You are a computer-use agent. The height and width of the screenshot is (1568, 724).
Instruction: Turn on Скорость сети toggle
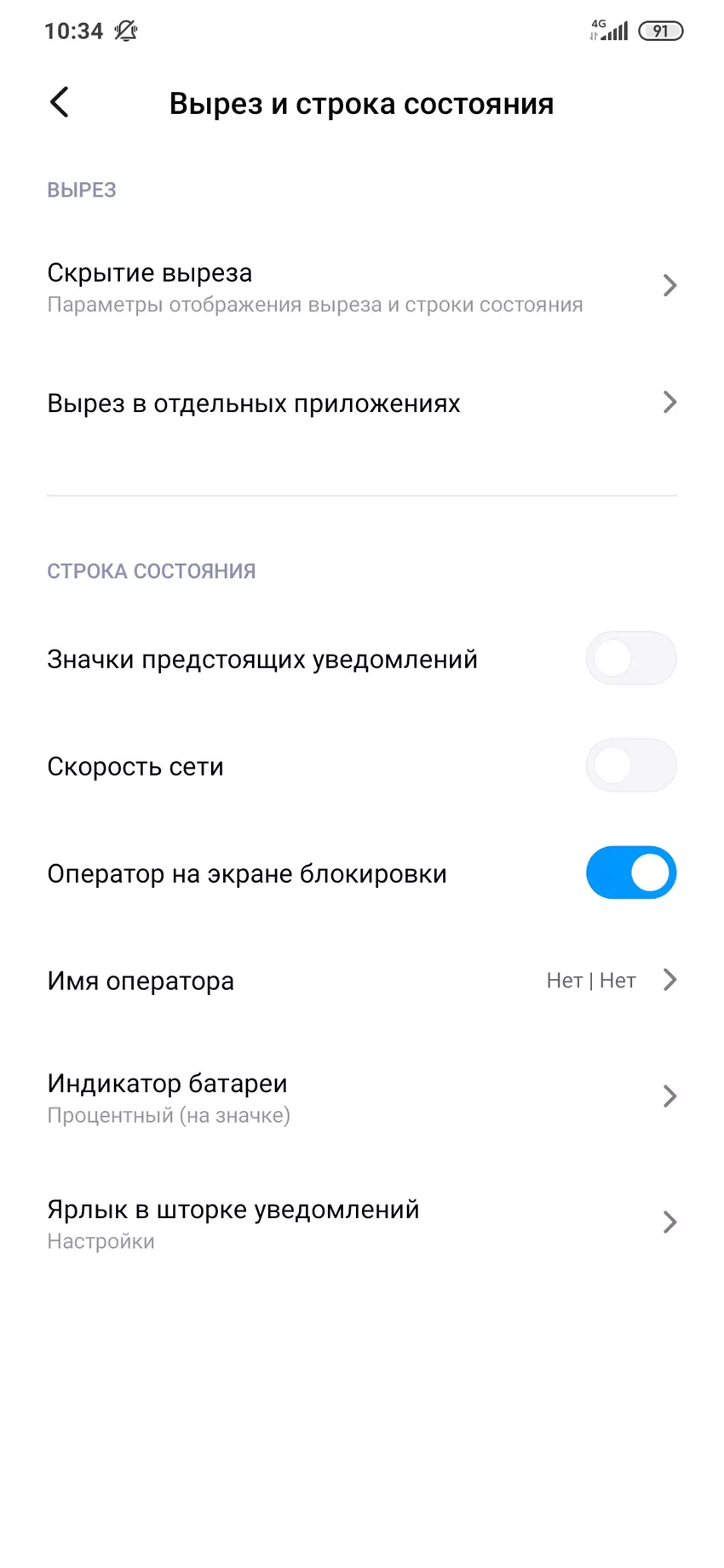(630, 766)
